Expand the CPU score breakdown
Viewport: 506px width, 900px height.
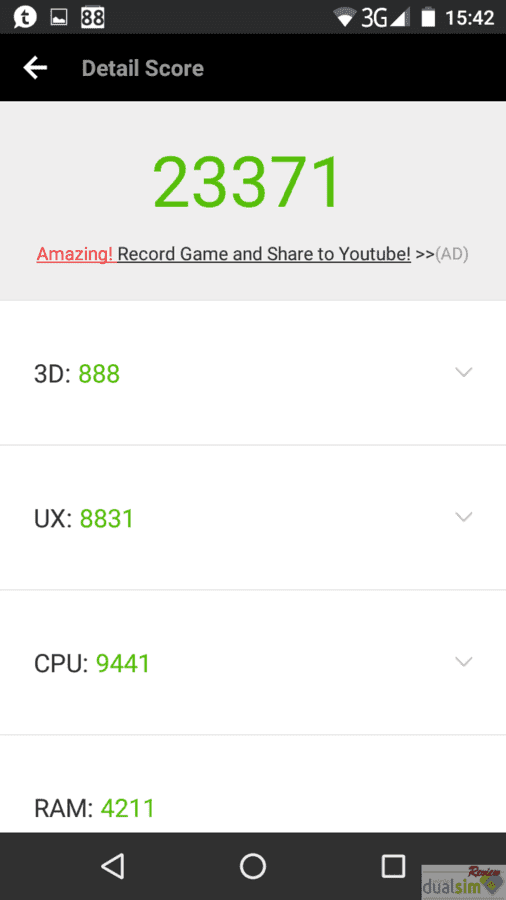coord(464,661)
